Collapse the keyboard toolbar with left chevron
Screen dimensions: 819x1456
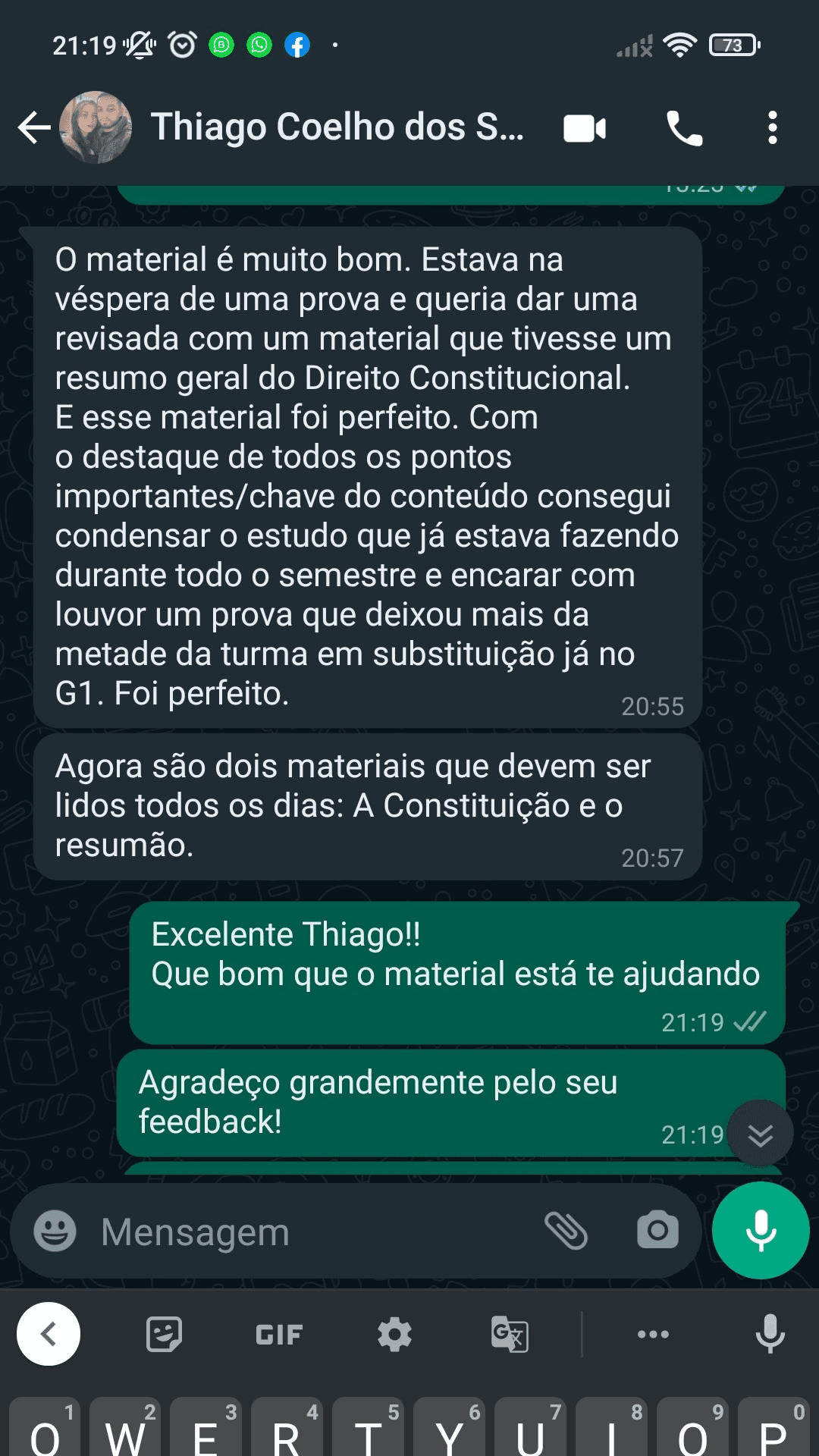coord(49,1334)
